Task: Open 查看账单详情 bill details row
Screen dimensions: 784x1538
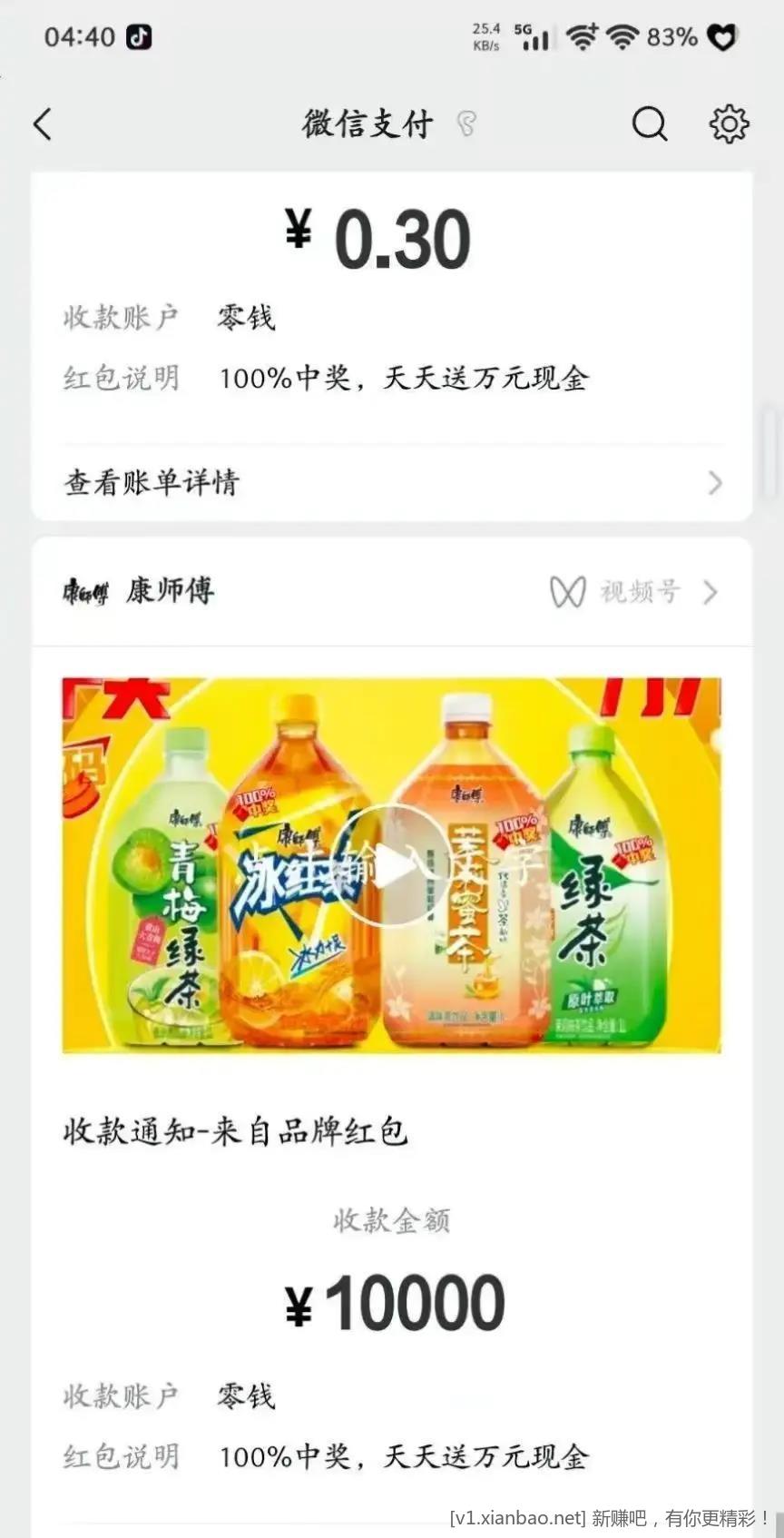Action: pos(392,482)
